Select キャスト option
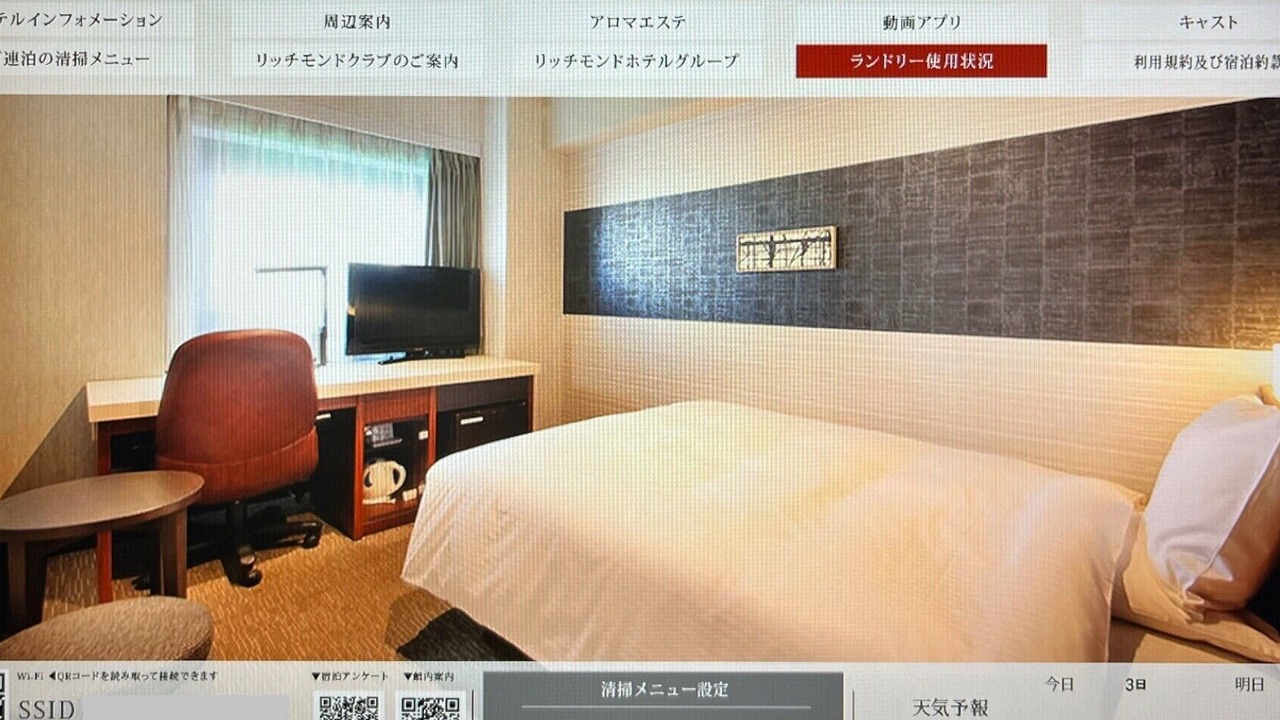Viewport: 1280px width, 720px height. coord(1207,21)
